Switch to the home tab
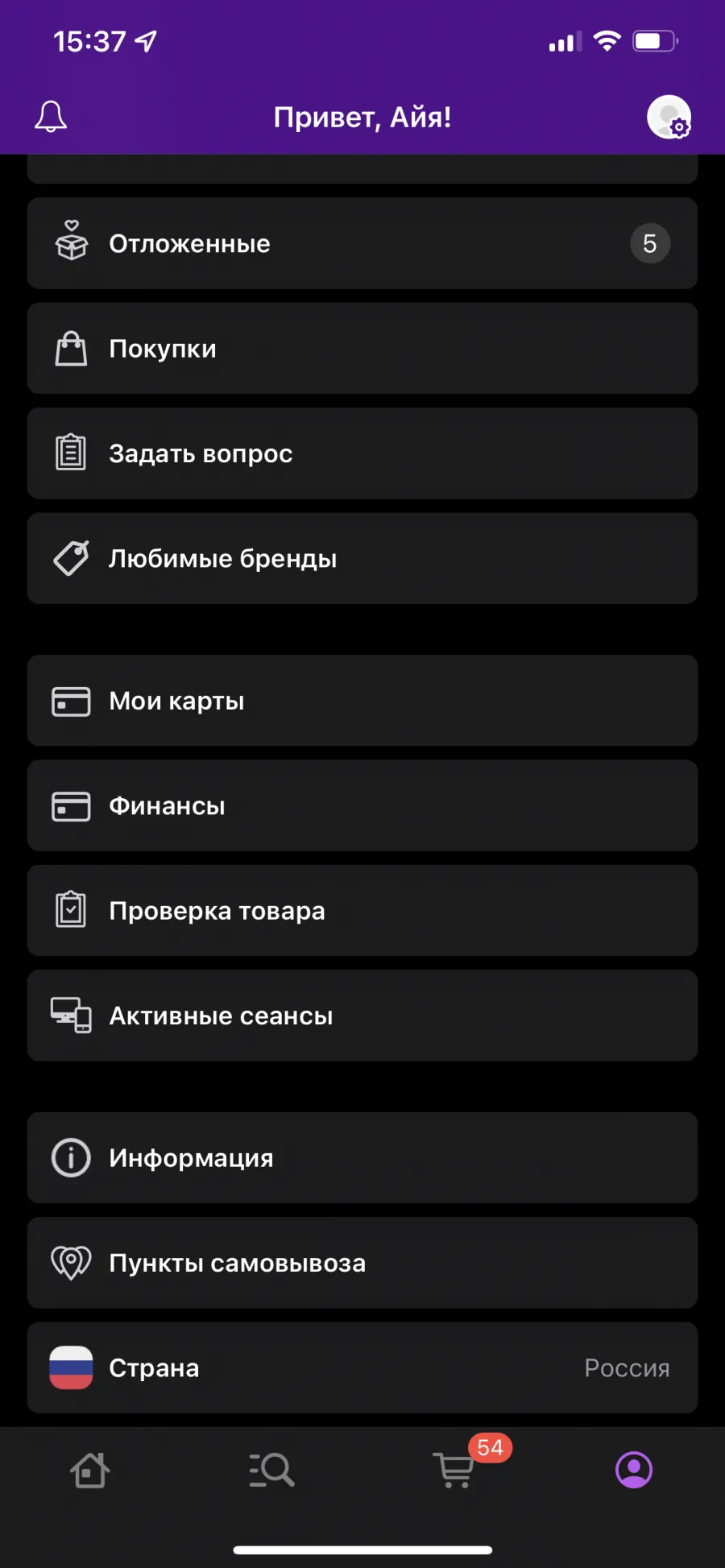The height and width of the screenshot is (1568, 725). coord(90,1470)
